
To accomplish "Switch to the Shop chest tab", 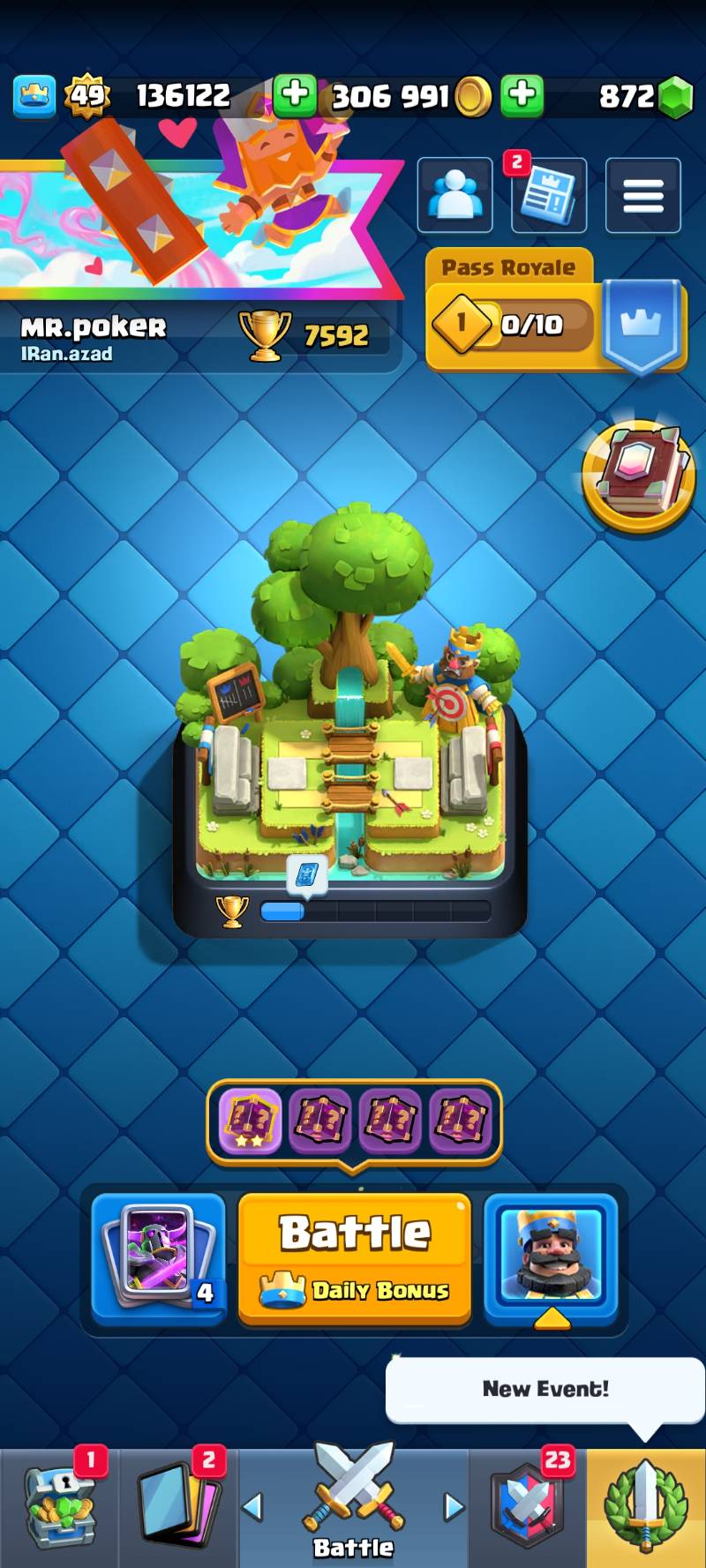I will pos(59,1507).
